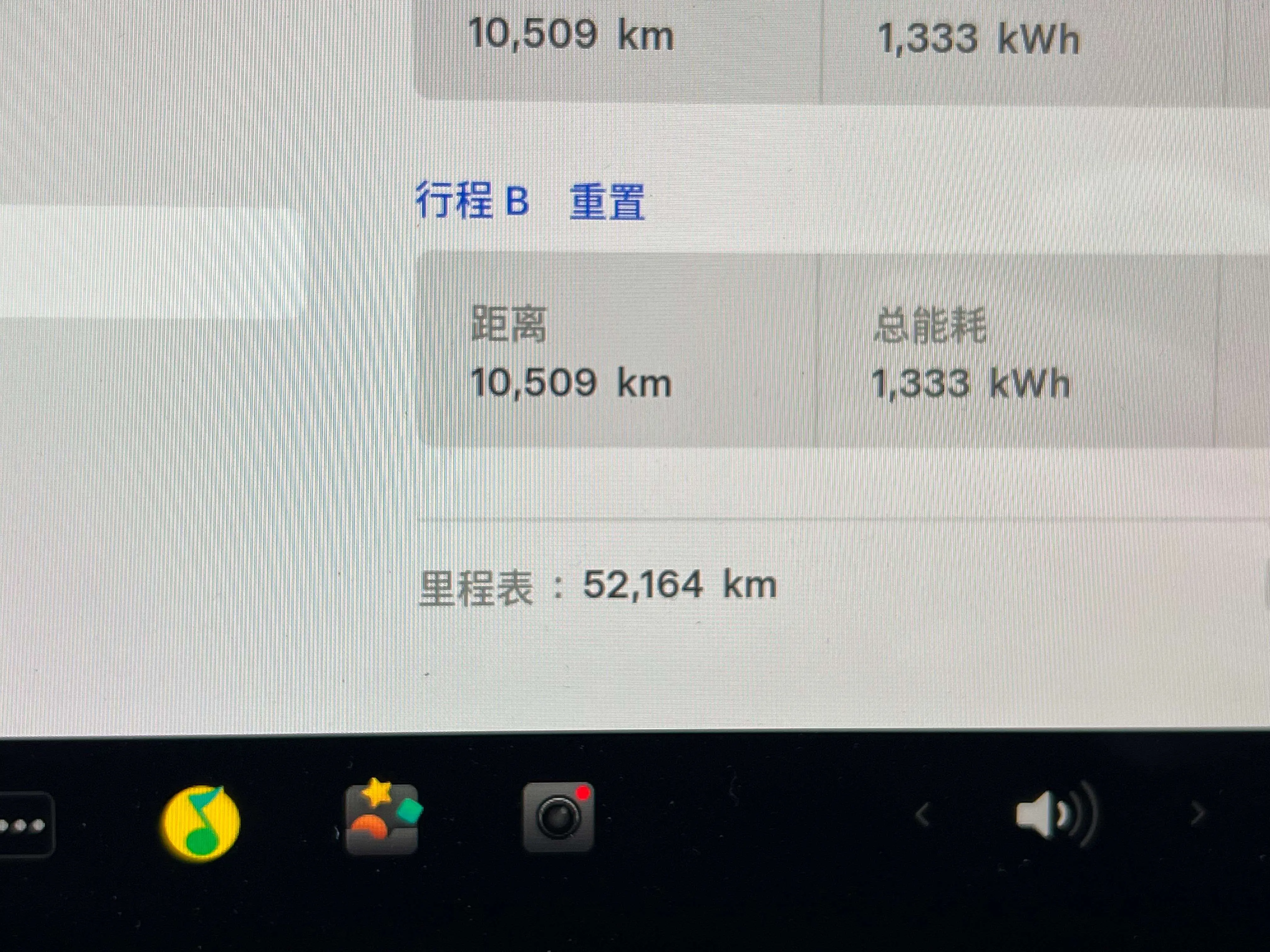
Task: Open the QQ Music app
Action: pos(200,823)
